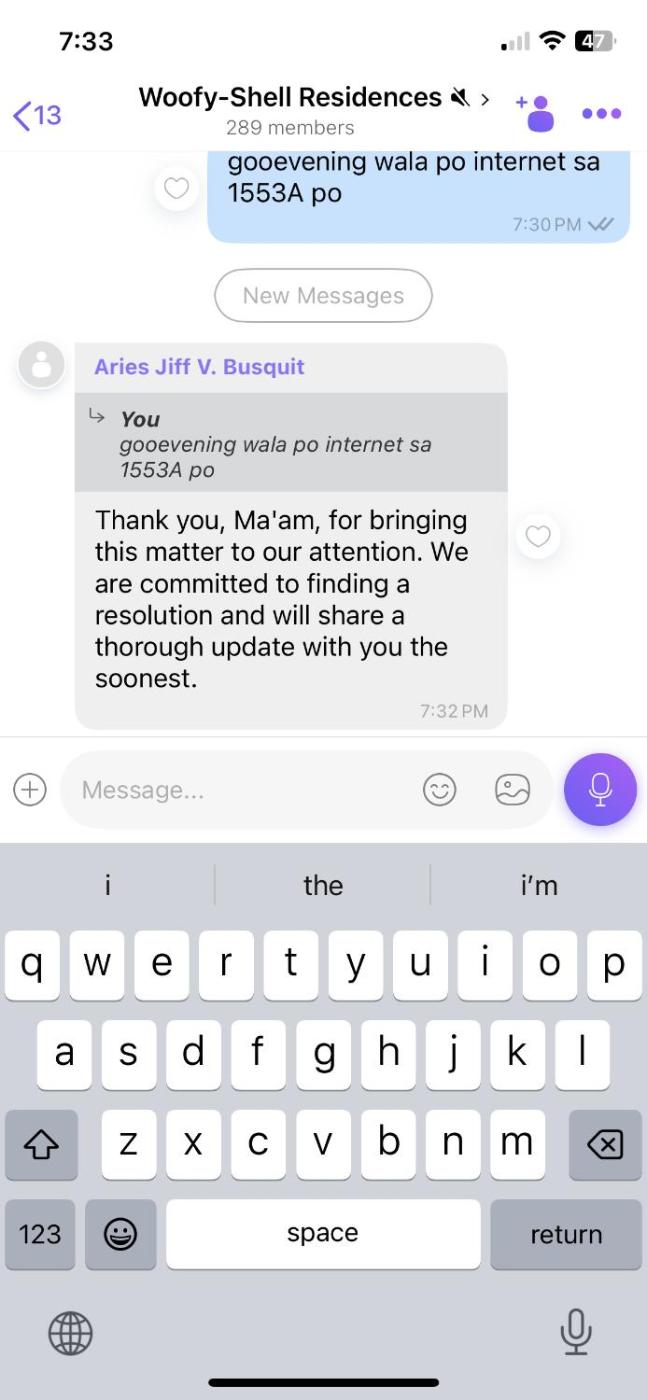Viewport: 647px width, 1400px height.
Task: Open the three-dot overflow menu
Action: tap(601, 113)
